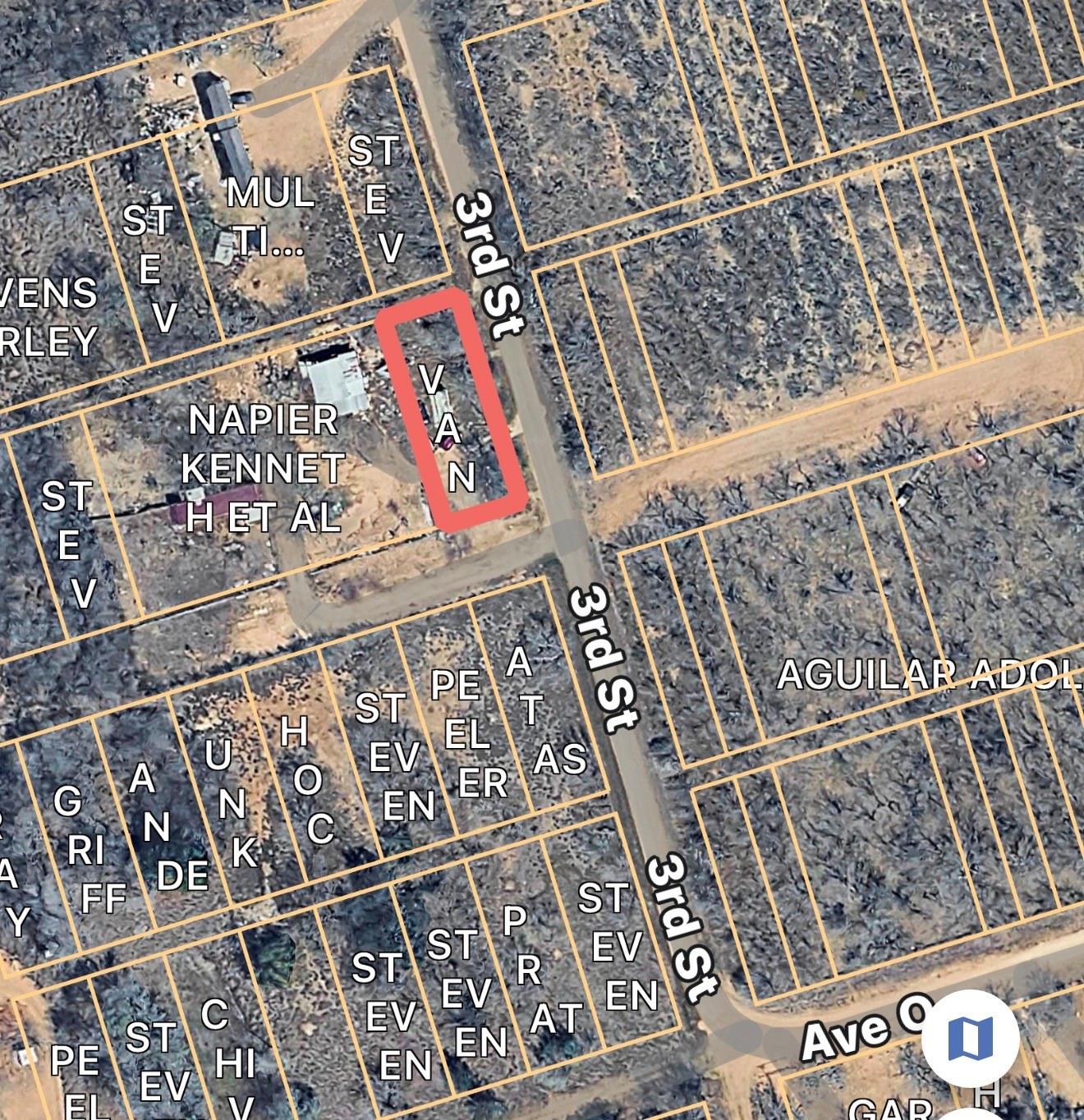Open the map layers button
1084x1120 pixels.
coord(970,1038)
